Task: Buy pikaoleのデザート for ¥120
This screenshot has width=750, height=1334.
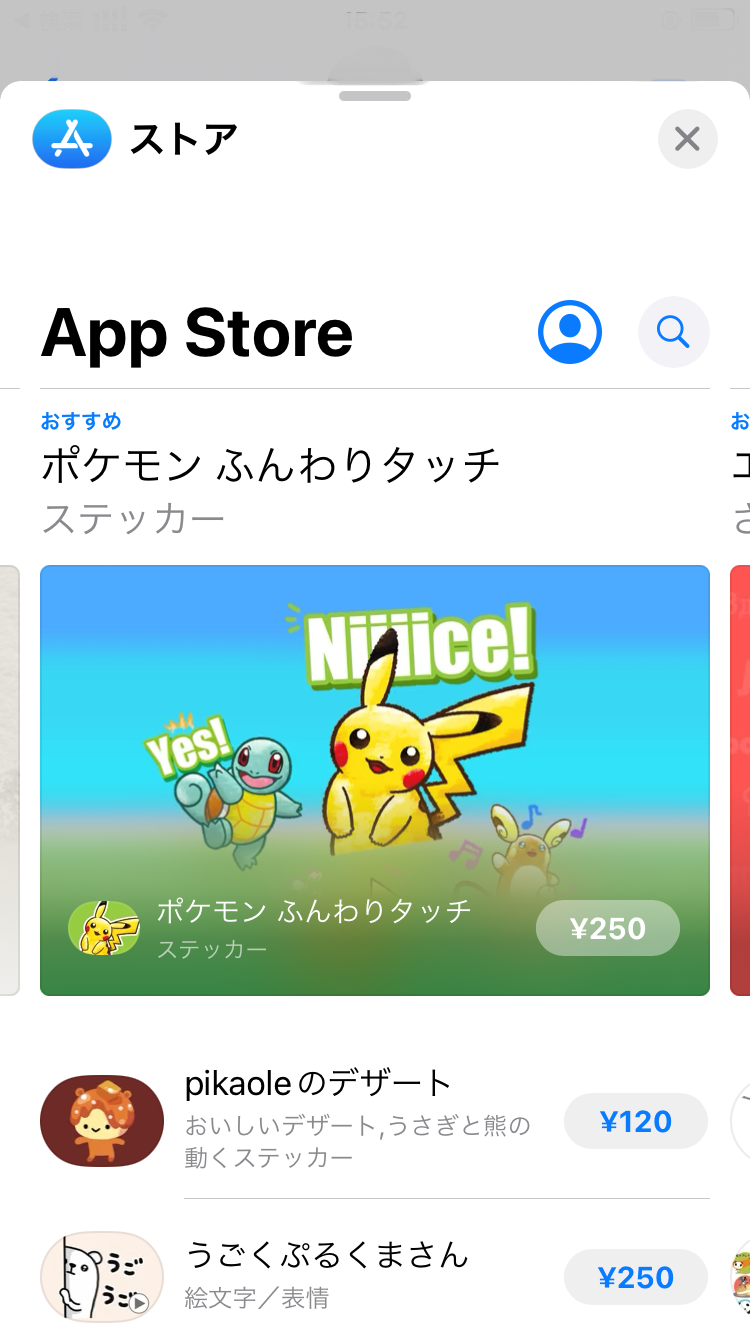Action: click(x=635, y=1122)
